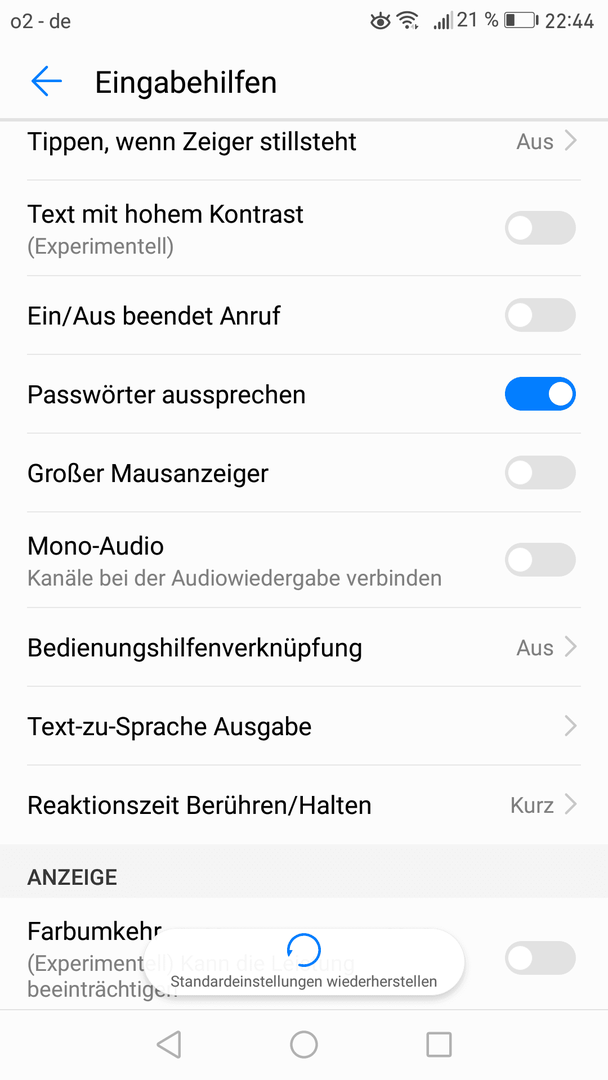Screen dimensions: 608x1080
Task: Enable Großer Mausanzeiger
Action: click(540, 472)
